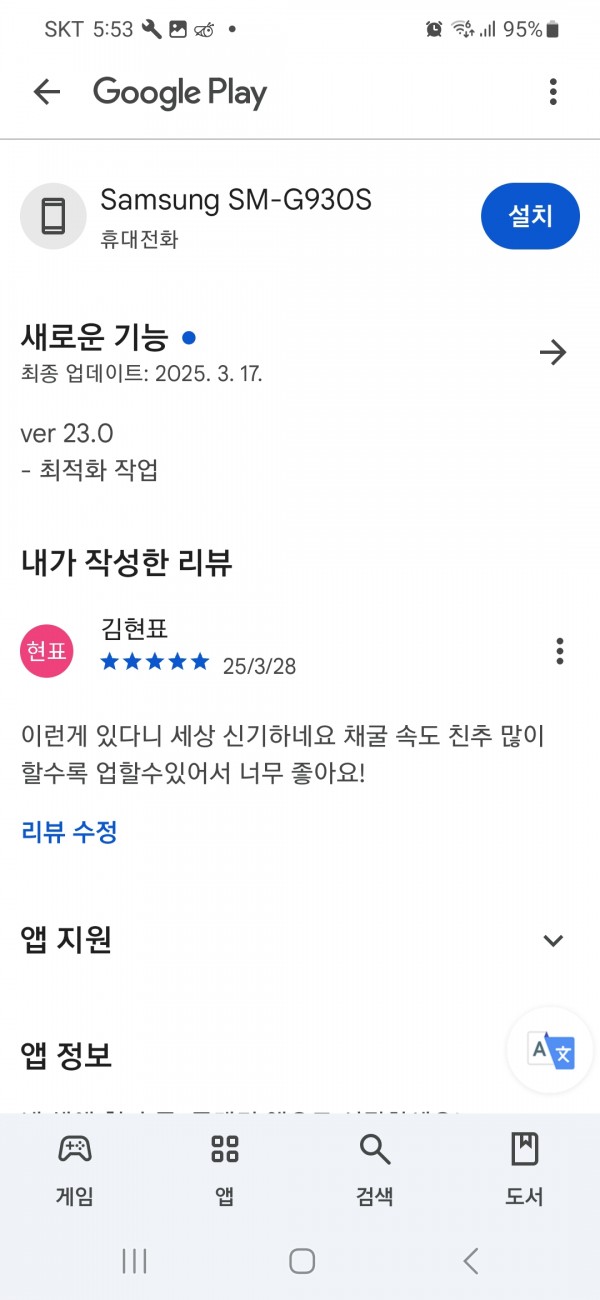Switch to the 도서 tab

(x=524, y=1169)
